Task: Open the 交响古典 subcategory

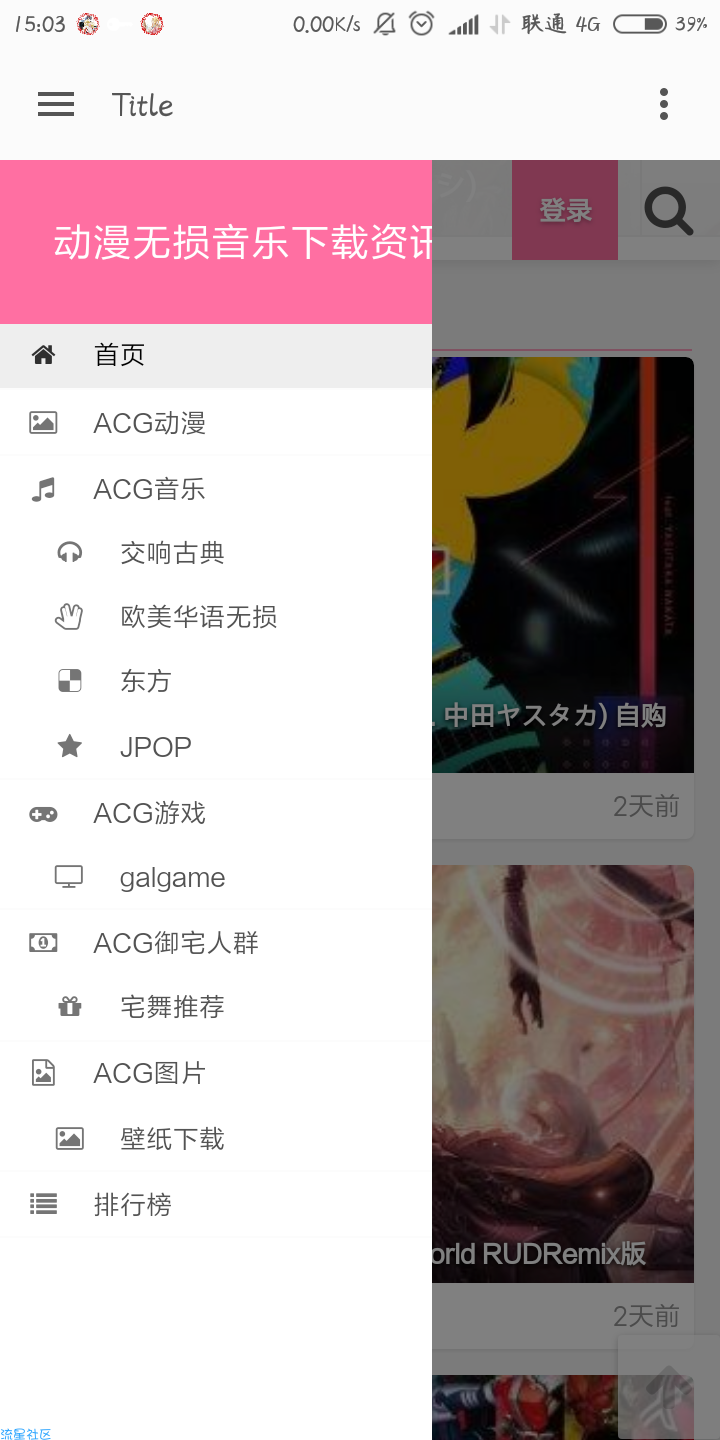Action: click(172, 553)
